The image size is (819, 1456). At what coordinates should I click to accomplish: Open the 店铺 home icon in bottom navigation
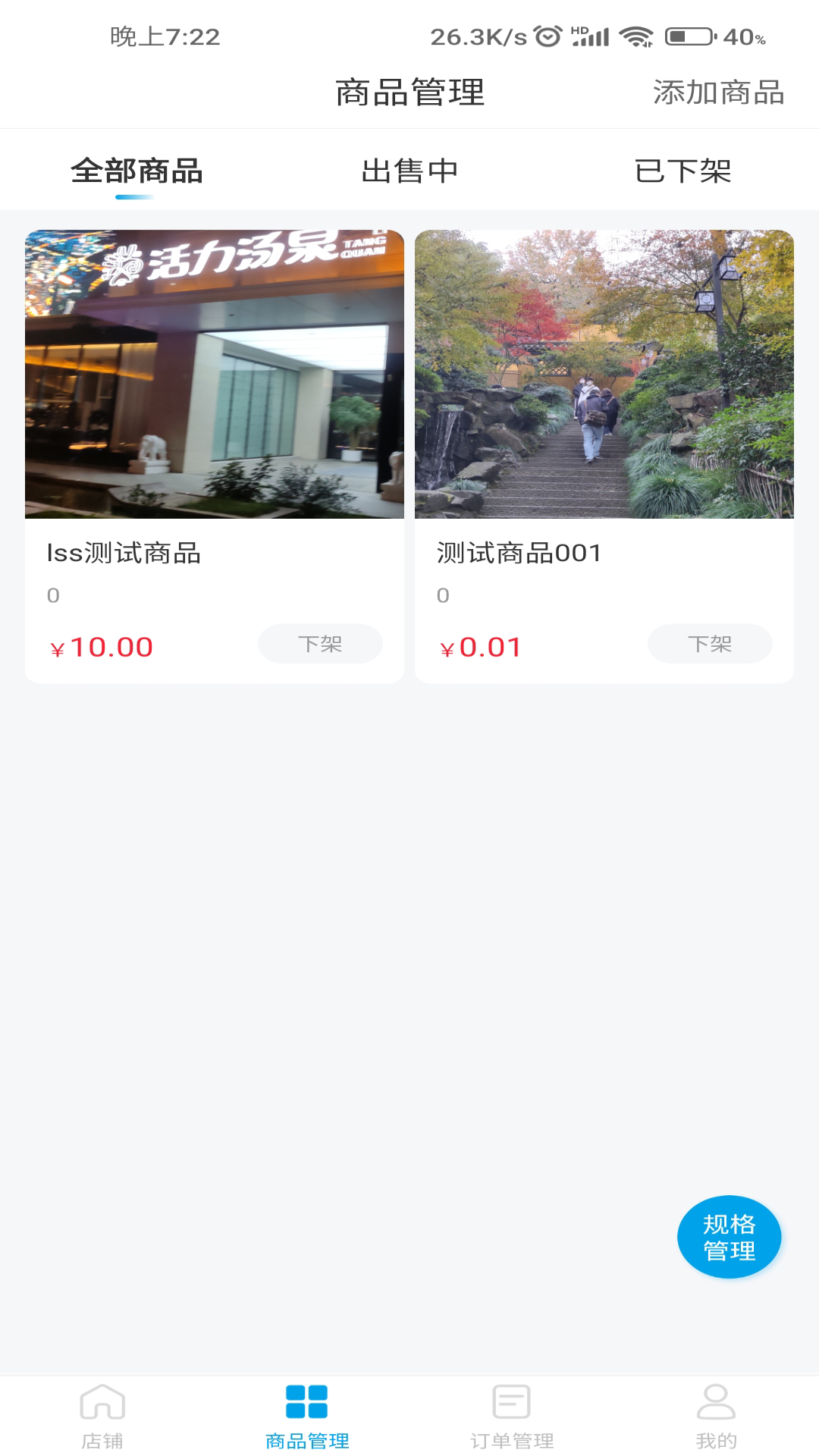[104, 1405]
